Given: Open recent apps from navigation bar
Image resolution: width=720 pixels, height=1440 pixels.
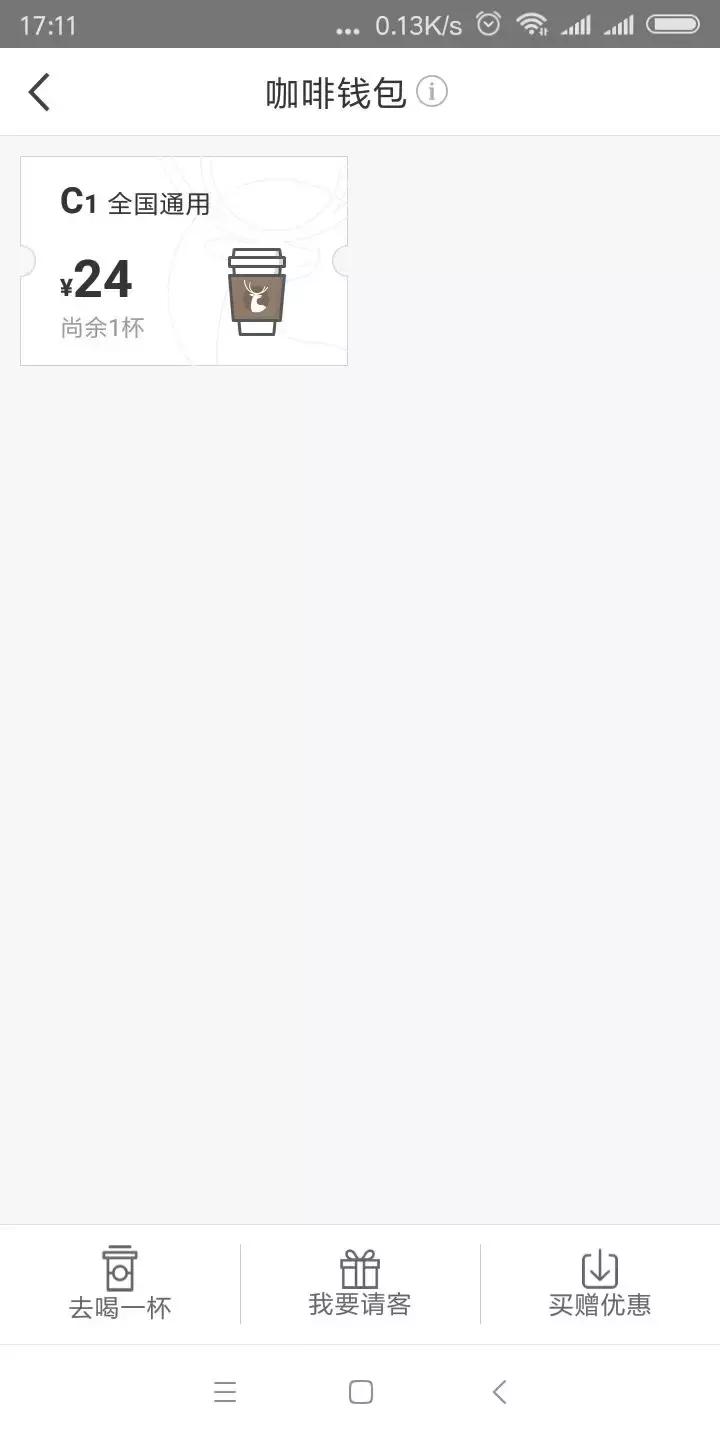Looking at the screenshot, I should pyautogui.click(x=225, y=1392).
